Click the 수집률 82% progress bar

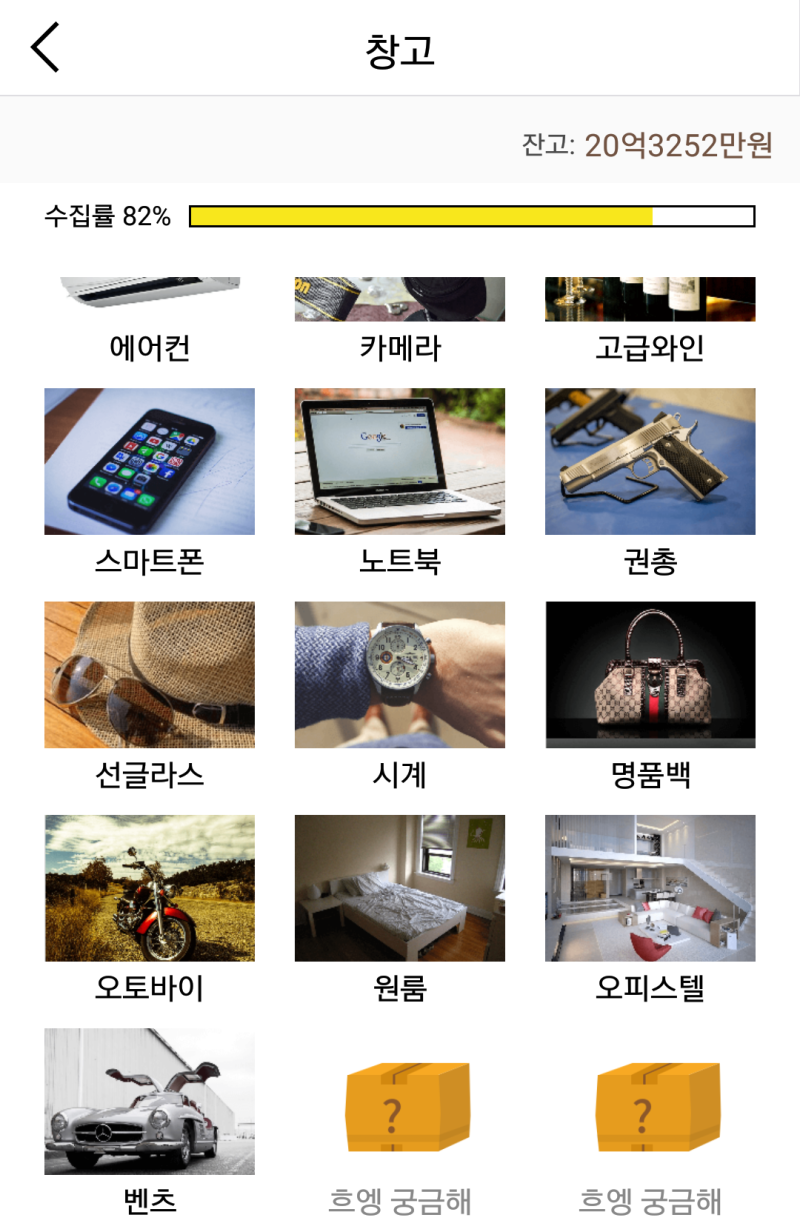click(x=470, y=214)
